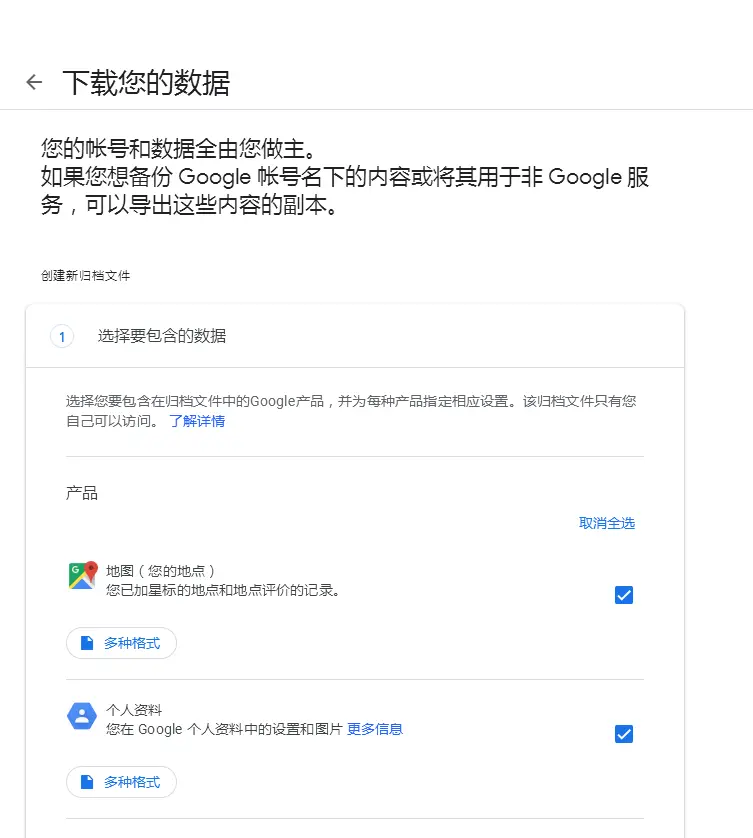753x838 pixels.
Task: Open 更多信息 link for 个人资料
Action: (375, 729)
